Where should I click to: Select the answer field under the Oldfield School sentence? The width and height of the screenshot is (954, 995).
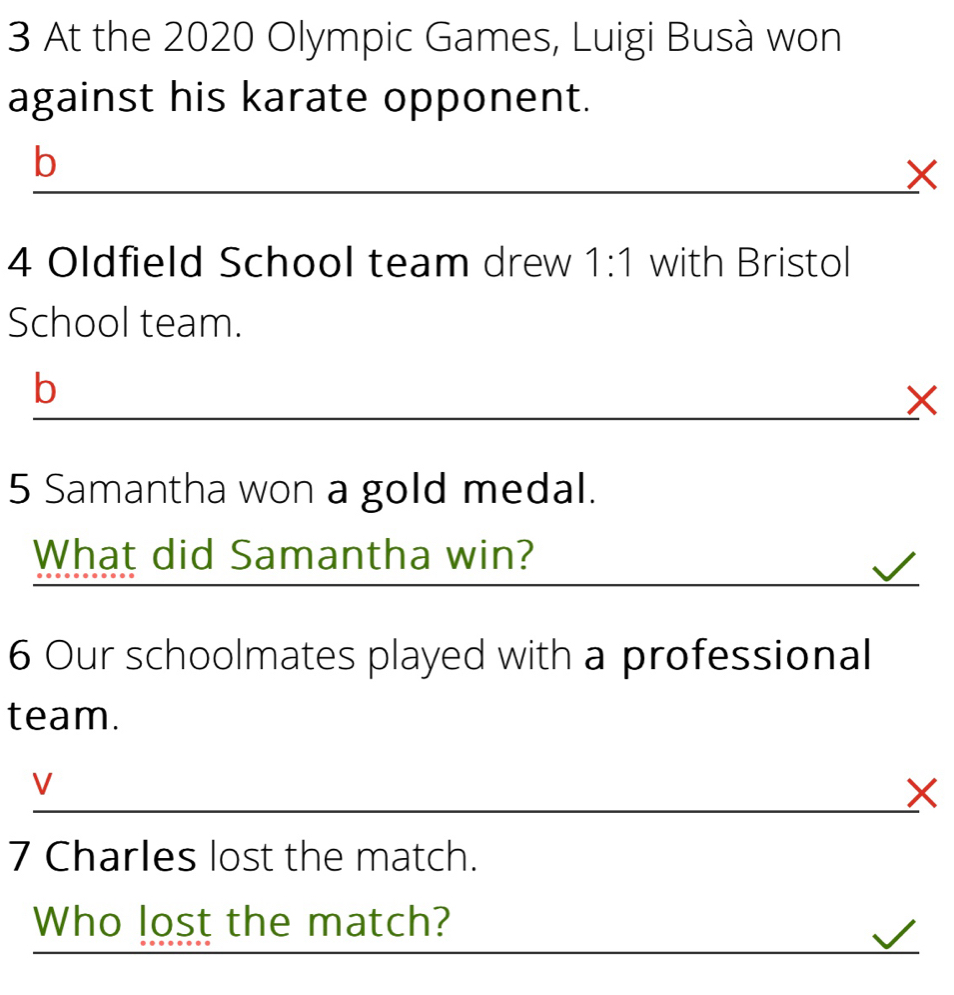tap(460, 393)
